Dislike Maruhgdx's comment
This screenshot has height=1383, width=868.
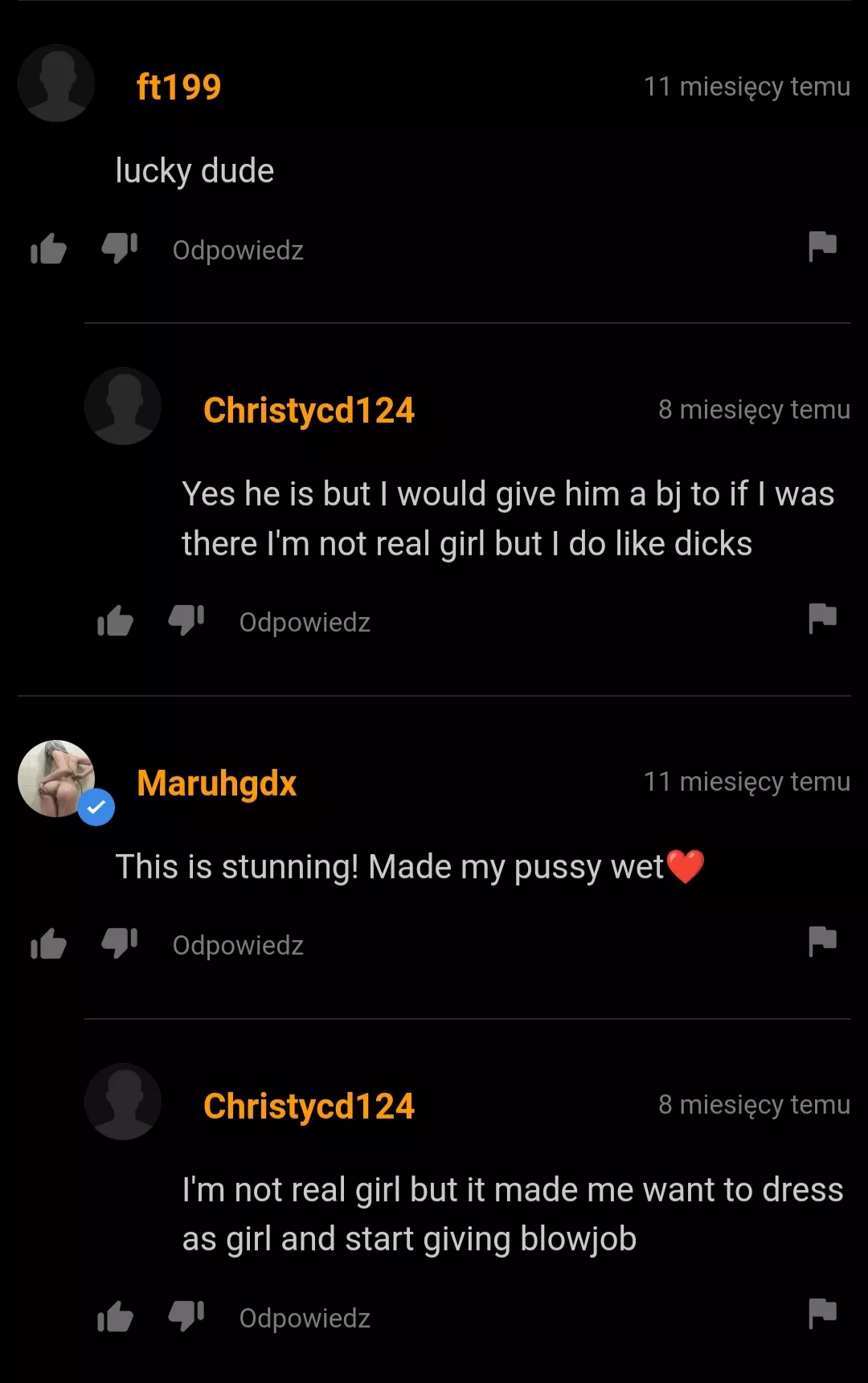[x=119, y=943]
